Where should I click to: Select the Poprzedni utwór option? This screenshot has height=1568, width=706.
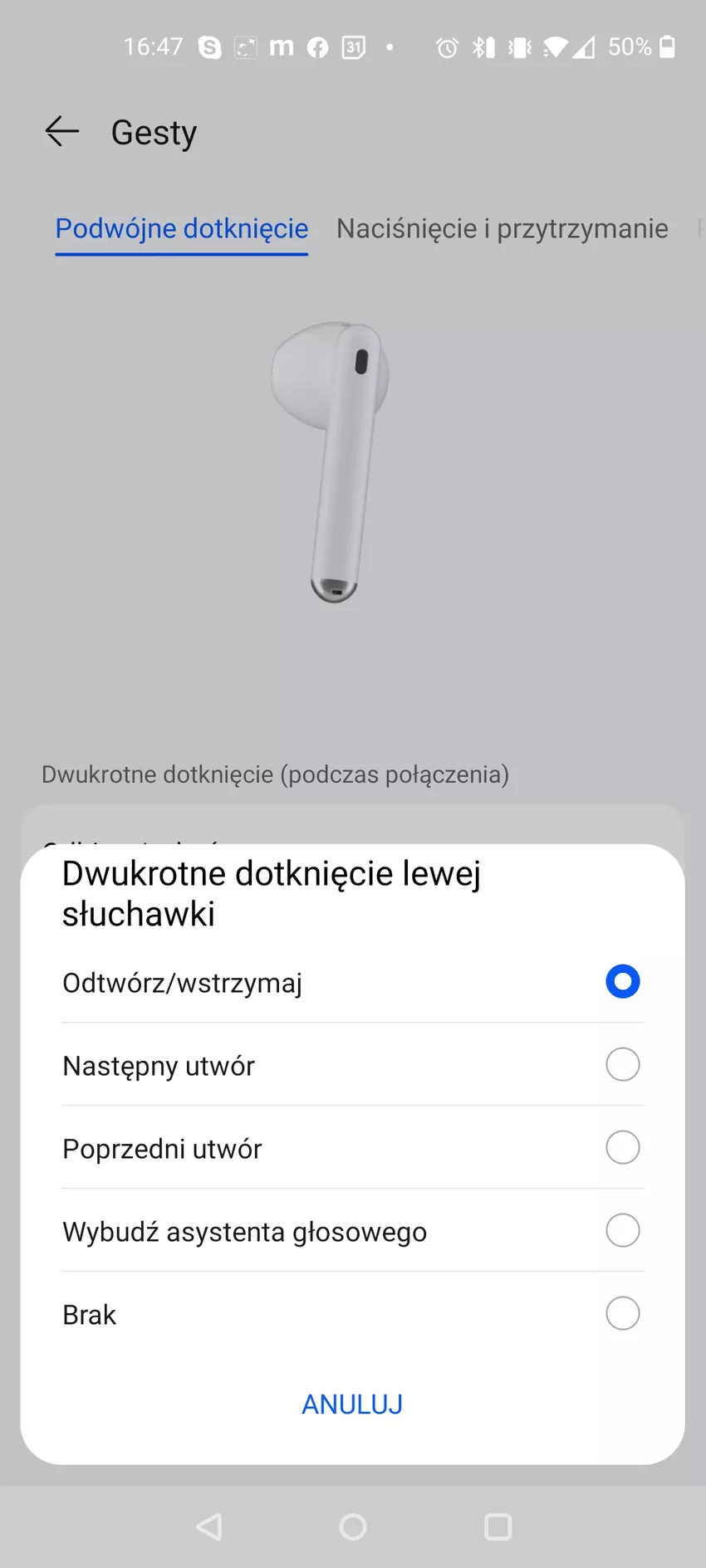(x=621, y=1147)
